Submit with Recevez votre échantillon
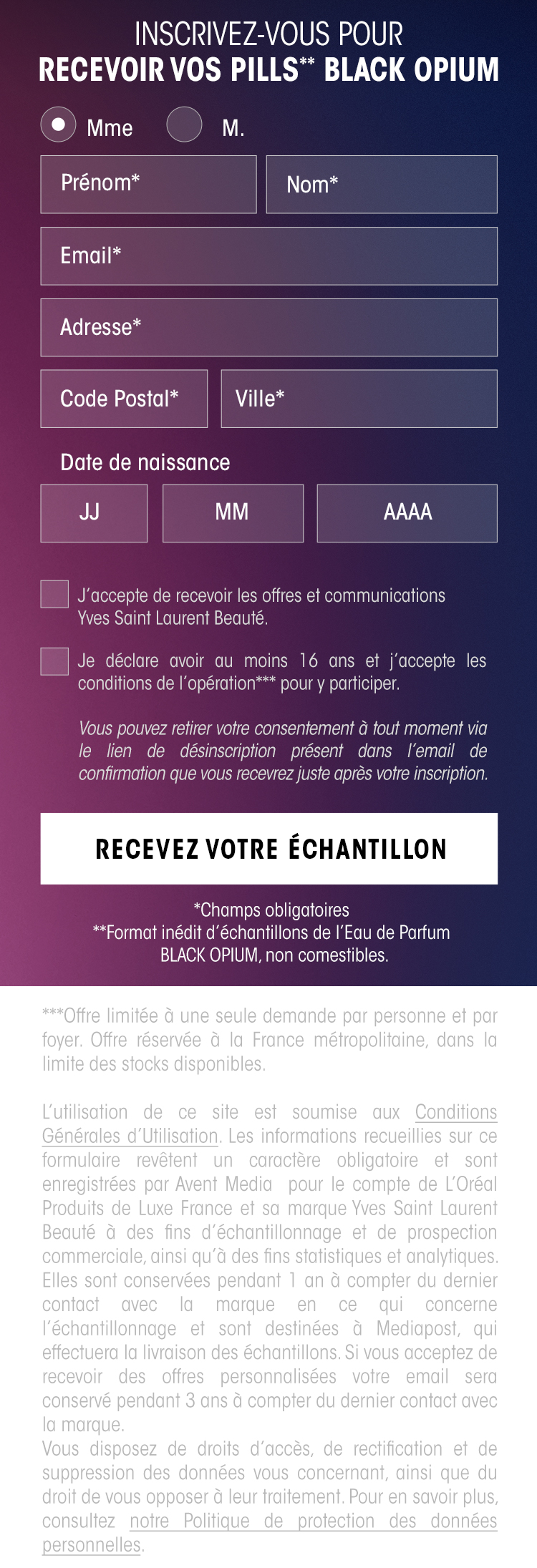 (x=268, y=849)
